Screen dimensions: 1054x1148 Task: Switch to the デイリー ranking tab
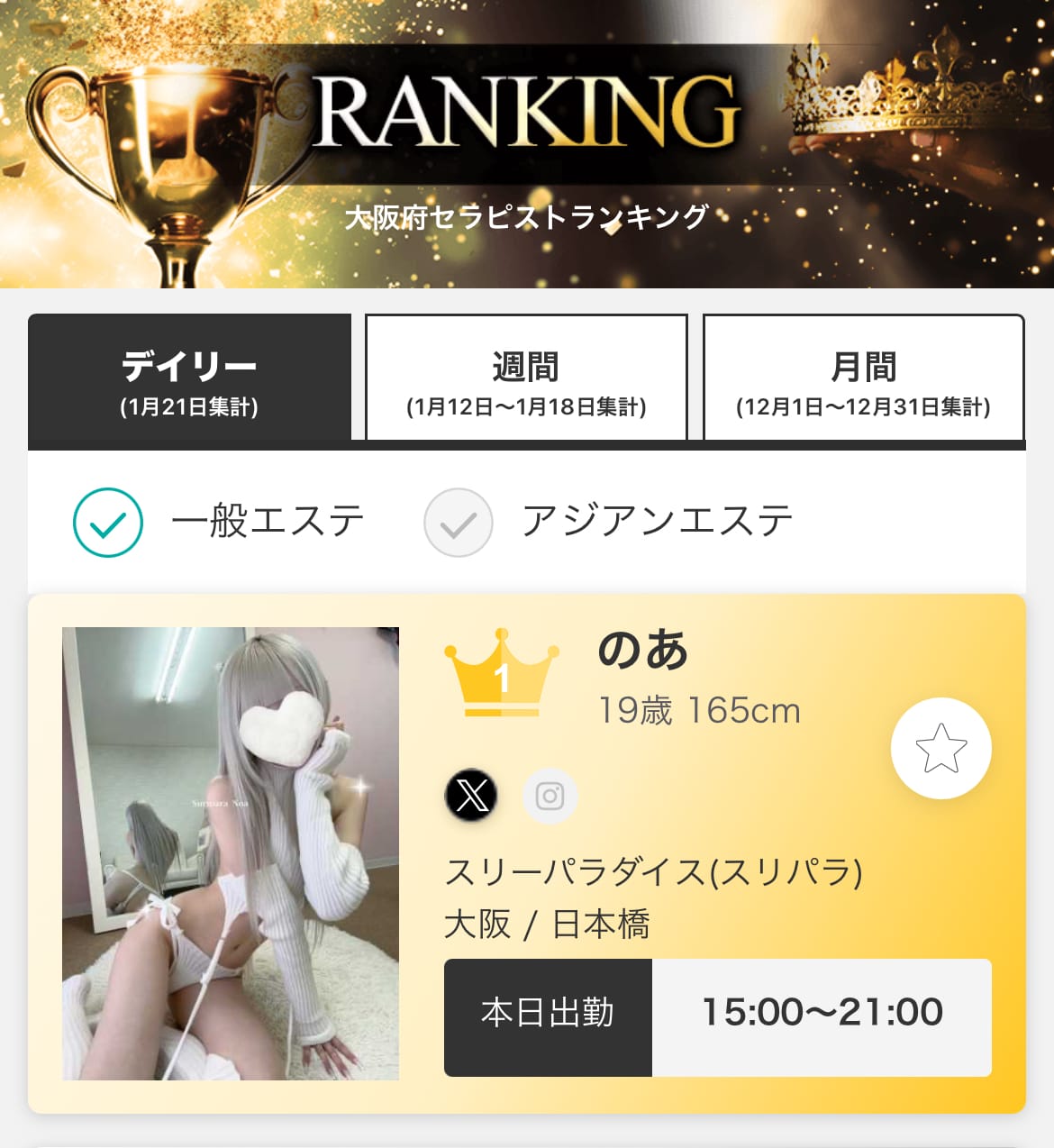pos(189,379)
